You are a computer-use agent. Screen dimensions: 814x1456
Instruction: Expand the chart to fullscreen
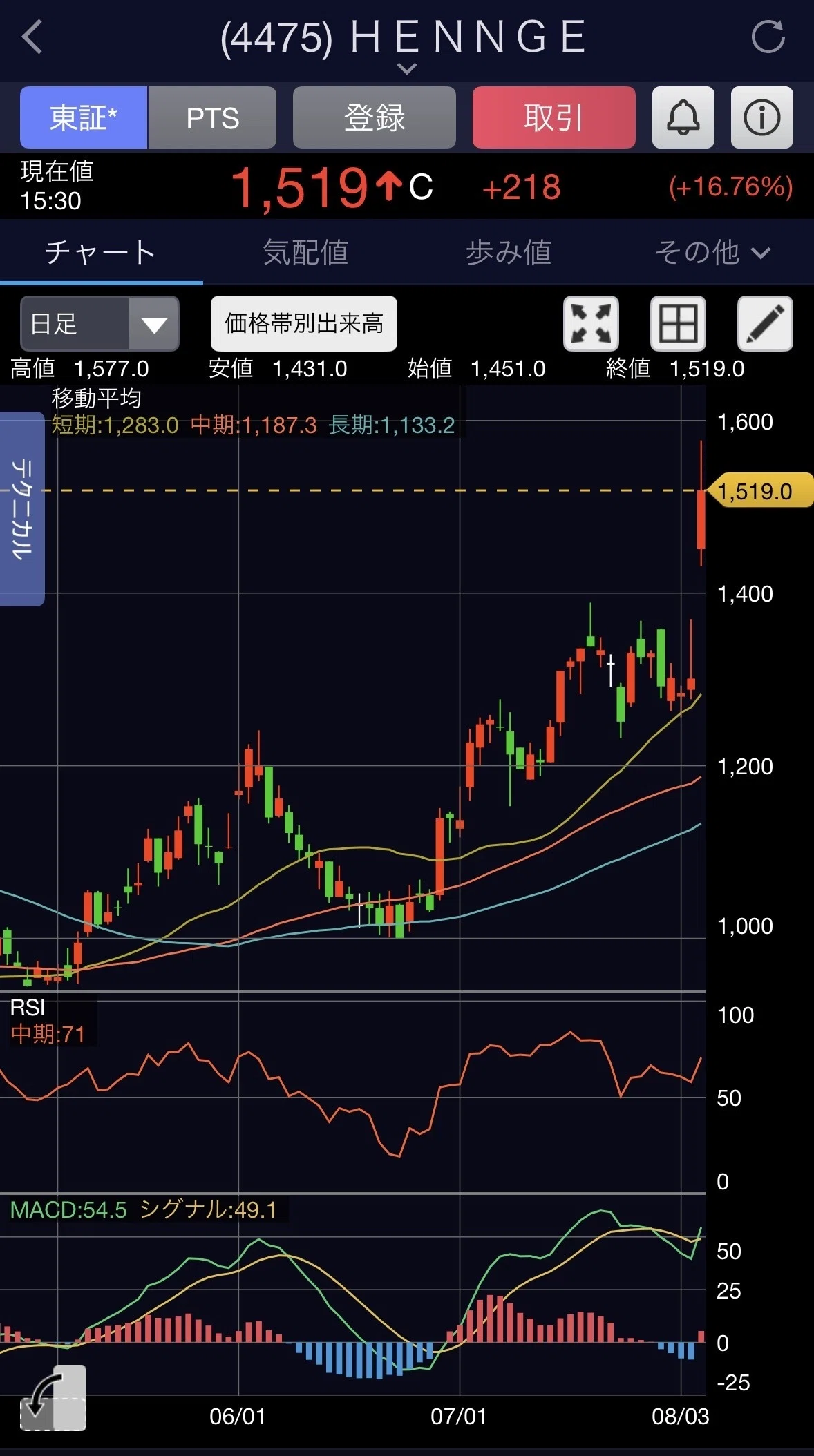click(x=591, y=324)
